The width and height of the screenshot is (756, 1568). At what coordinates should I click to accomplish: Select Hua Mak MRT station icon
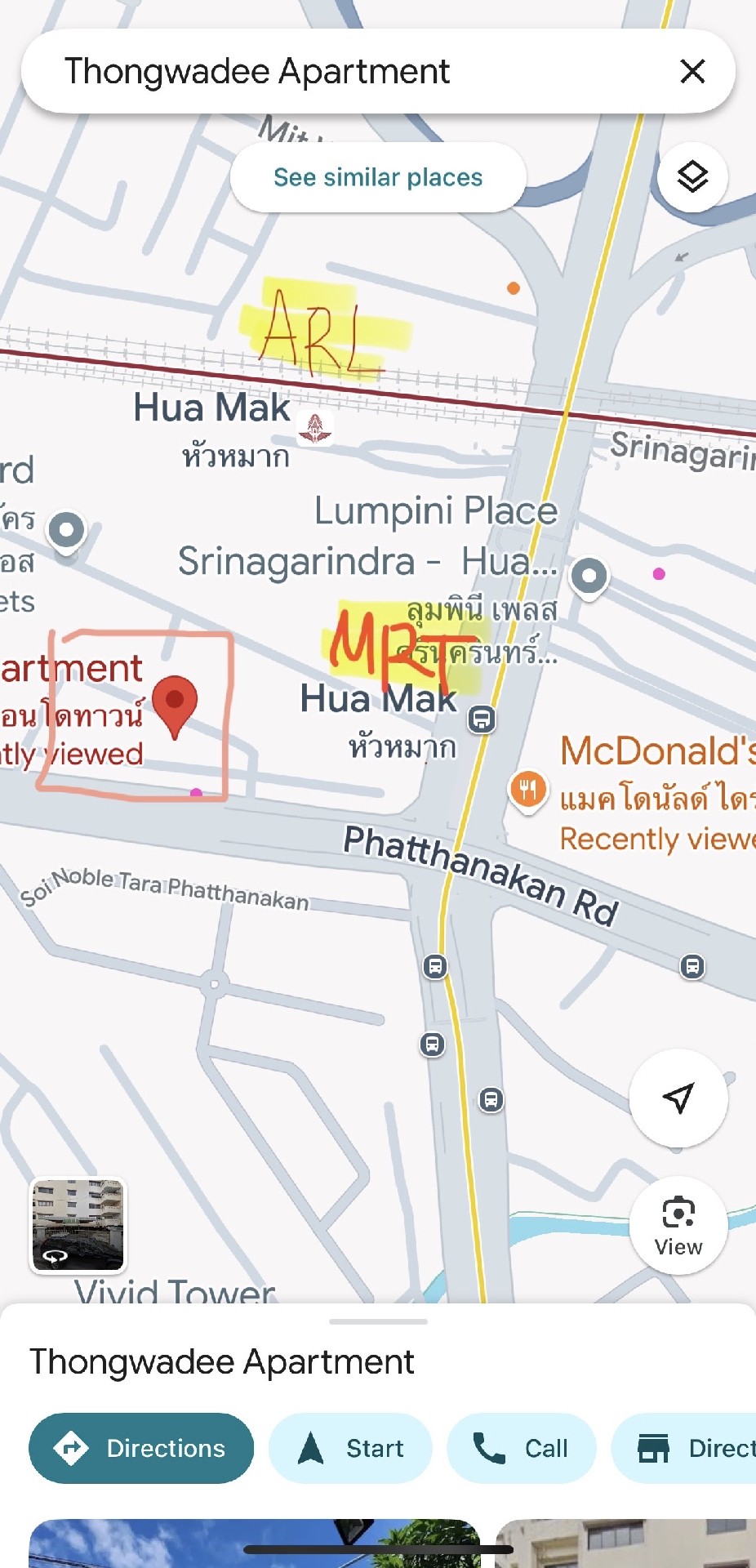click(482, 719)
